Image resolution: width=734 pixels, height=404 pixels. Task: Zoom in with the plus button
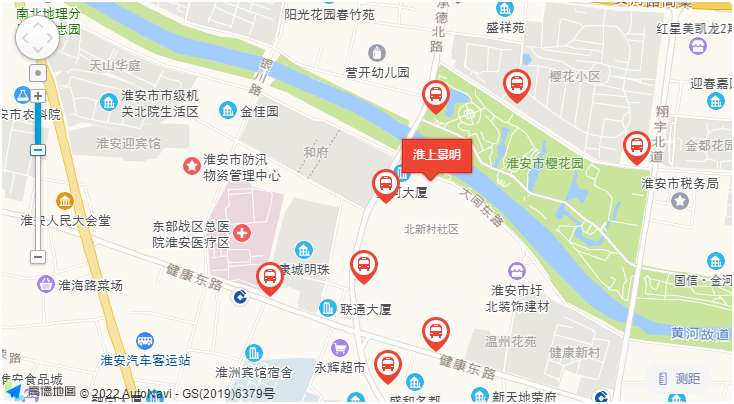click(38, 97)
